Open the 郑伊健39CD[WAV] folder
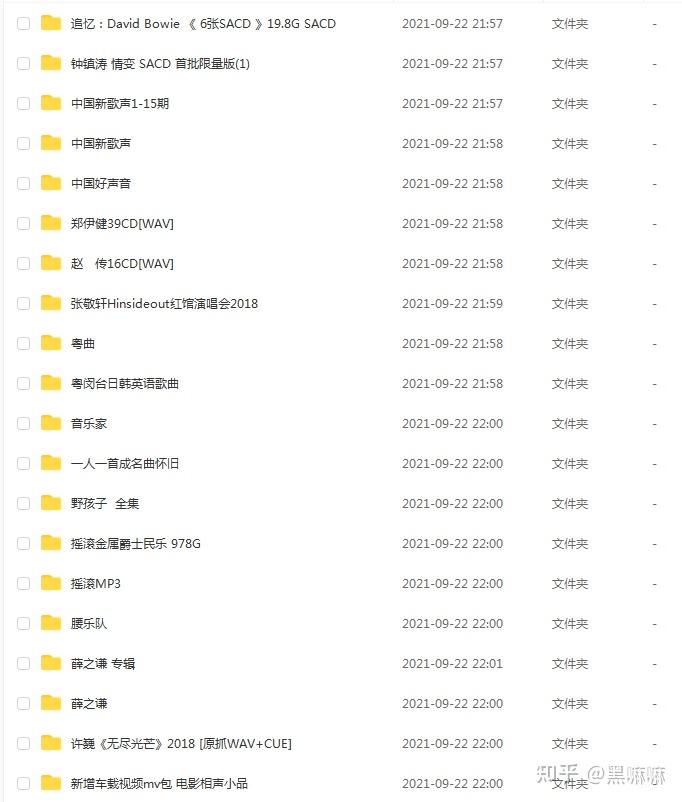Screen dimensions: 682x802 (122, 223)
